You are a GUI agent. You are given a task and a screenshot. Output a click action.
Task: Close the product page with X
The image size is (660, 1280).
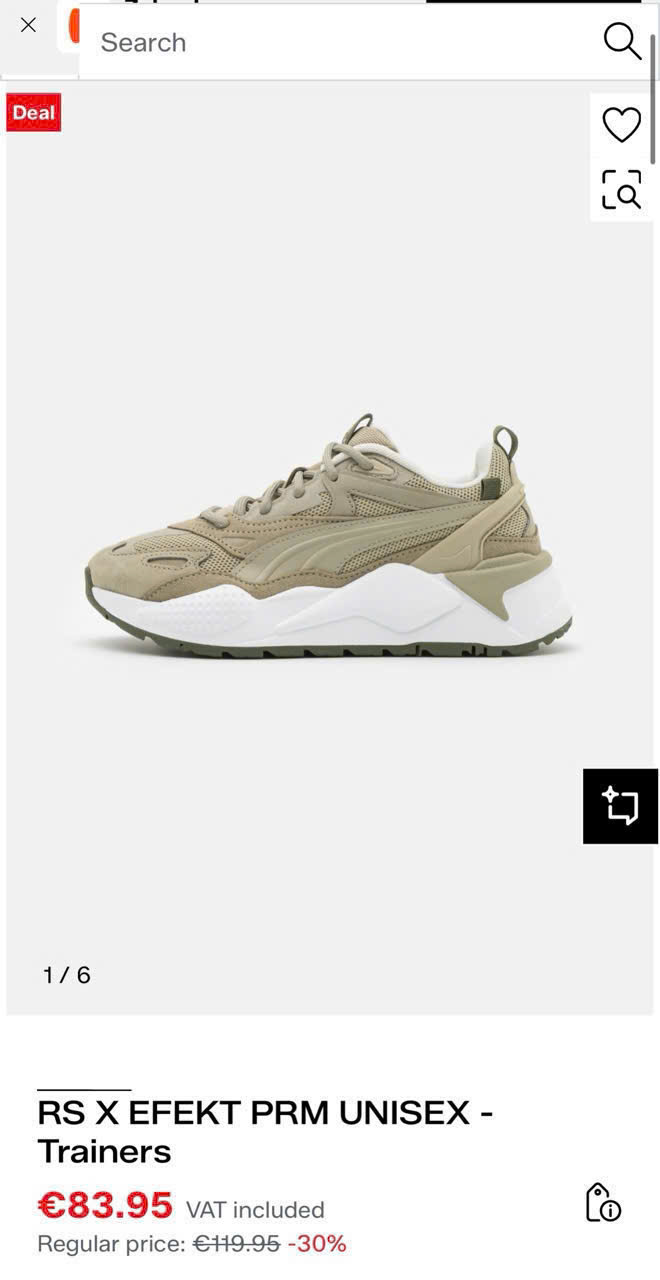click(28, 26)
